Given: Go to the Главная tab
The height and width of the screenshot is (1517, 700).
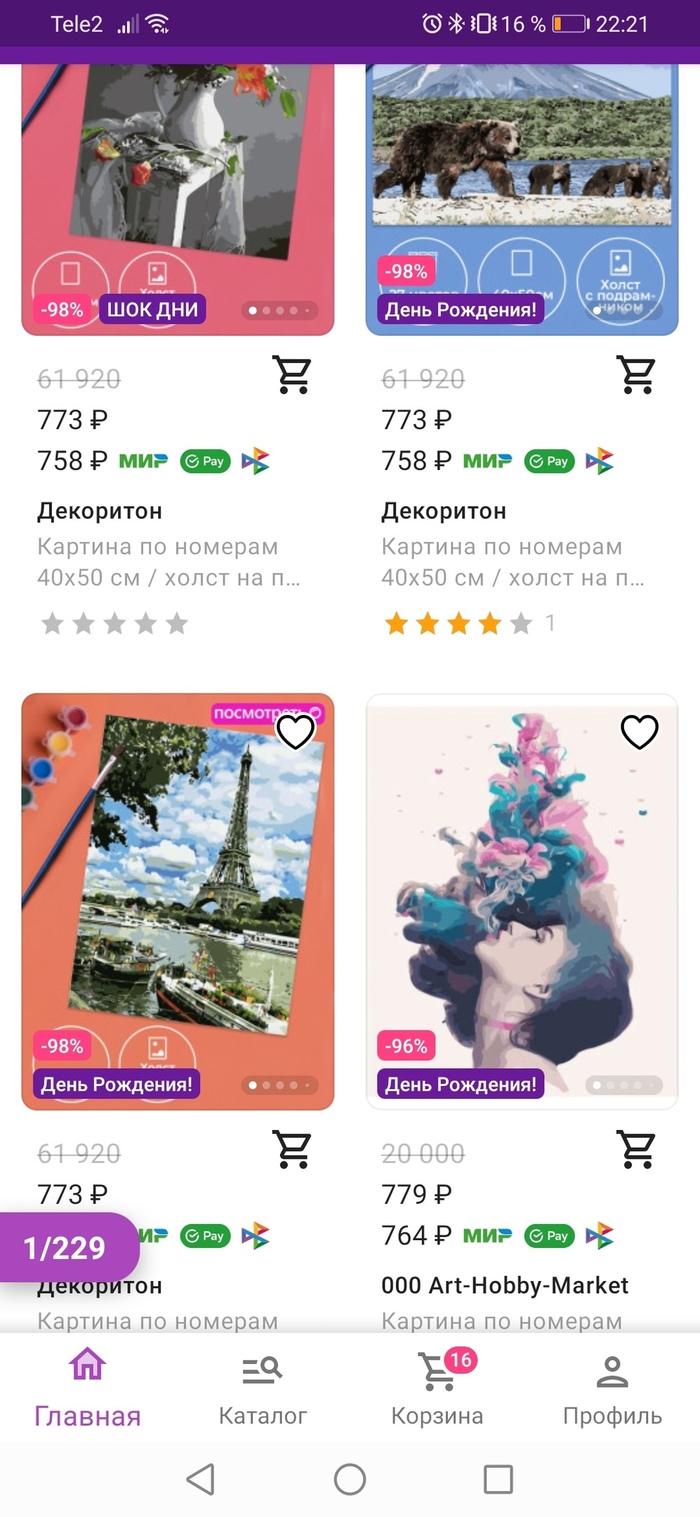Looking at the screenshot, I should tap(87, 1388).
